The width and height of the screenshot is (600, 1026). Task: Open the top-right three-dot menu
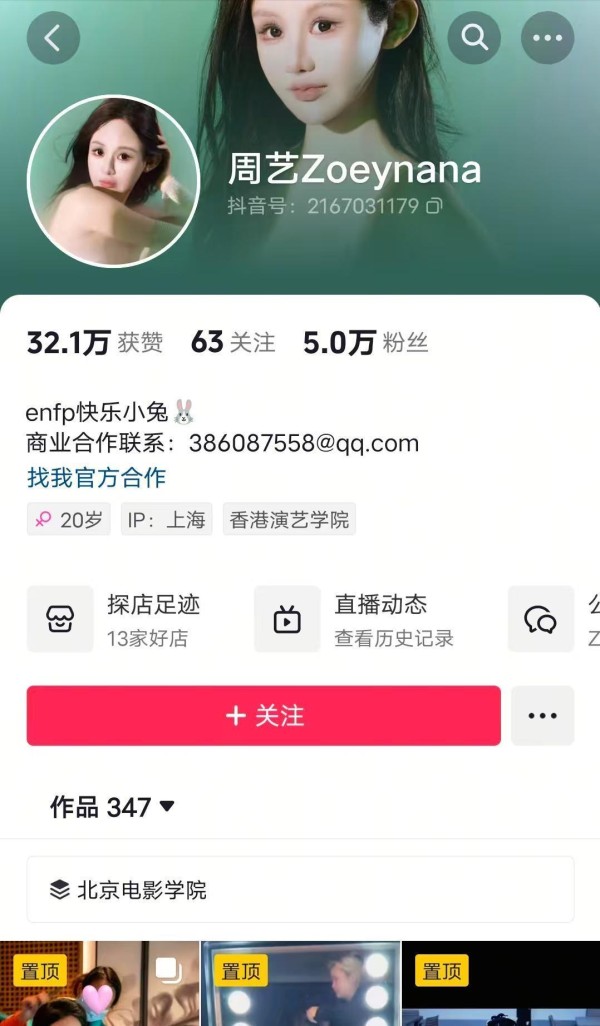[547, 39]
